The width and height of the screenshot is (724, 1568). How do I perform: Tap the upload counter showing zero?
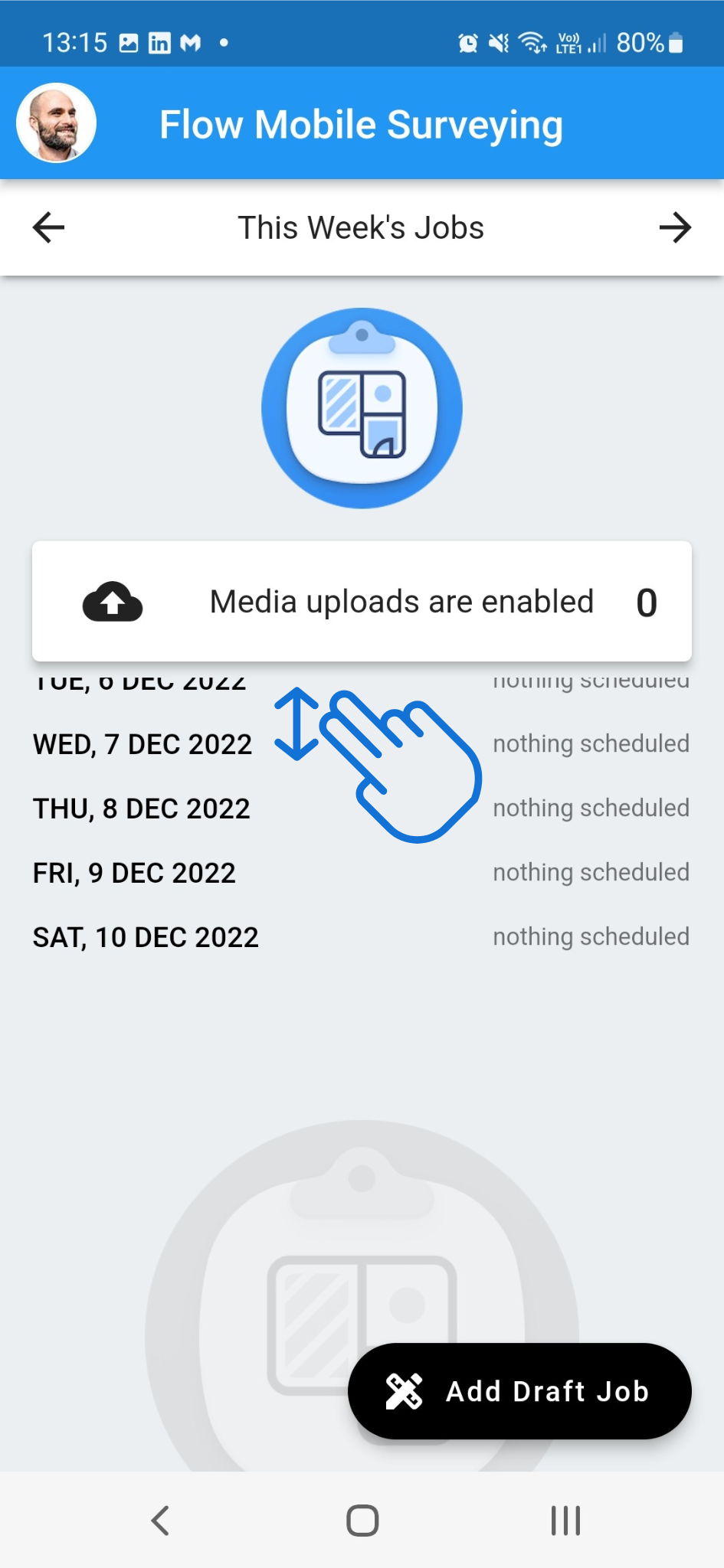(x=646, y=602)
